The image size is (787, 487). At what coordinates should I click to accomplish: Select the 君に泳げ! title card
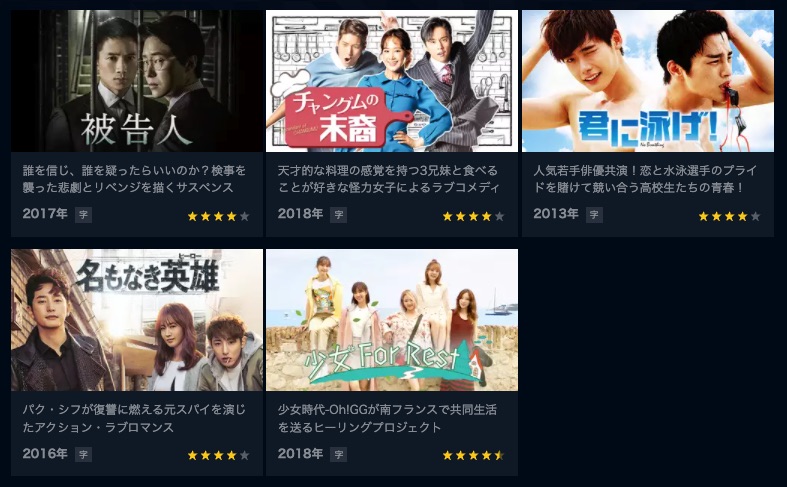point(647,82)
